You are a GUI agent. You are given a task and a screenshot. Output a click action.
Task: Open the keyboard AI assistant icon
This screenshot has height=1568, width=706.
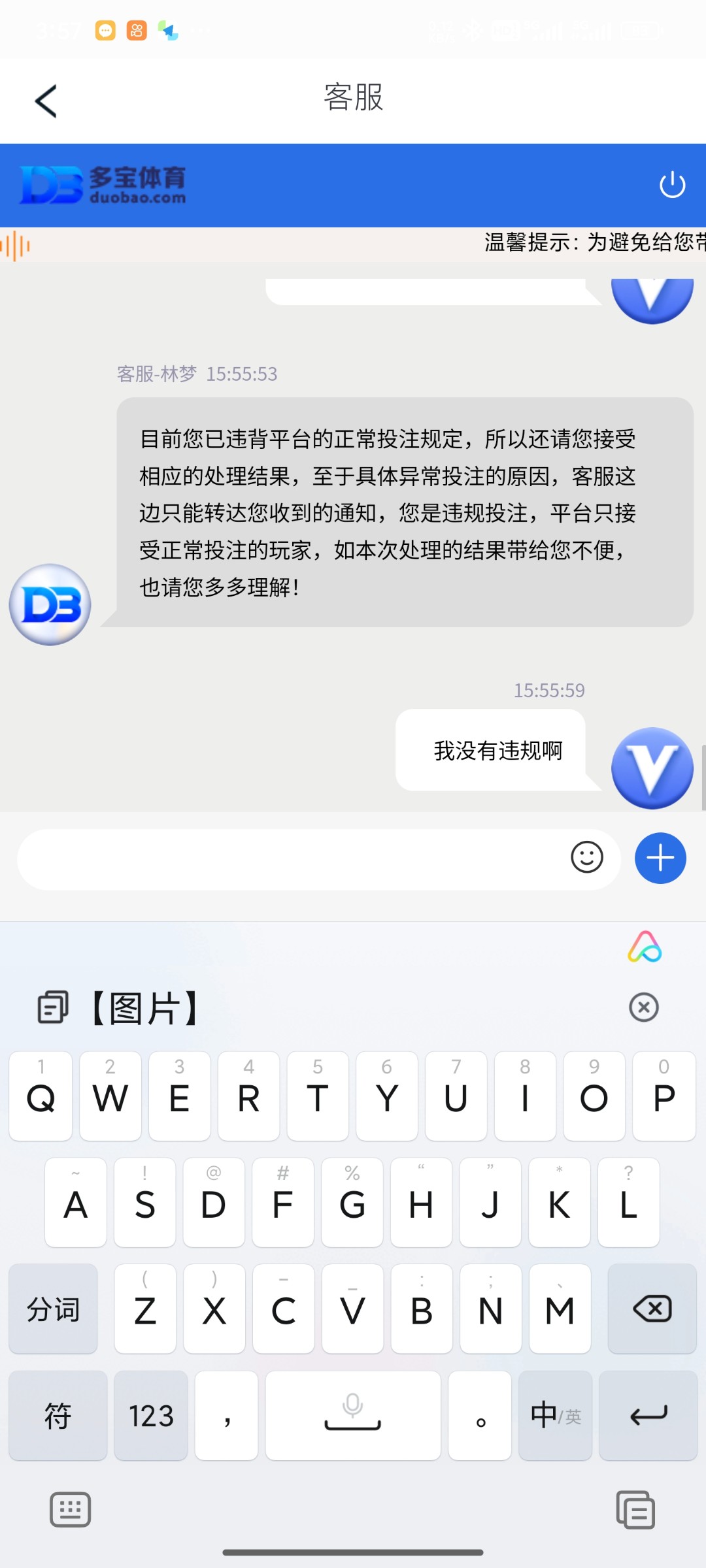(645, 947)
